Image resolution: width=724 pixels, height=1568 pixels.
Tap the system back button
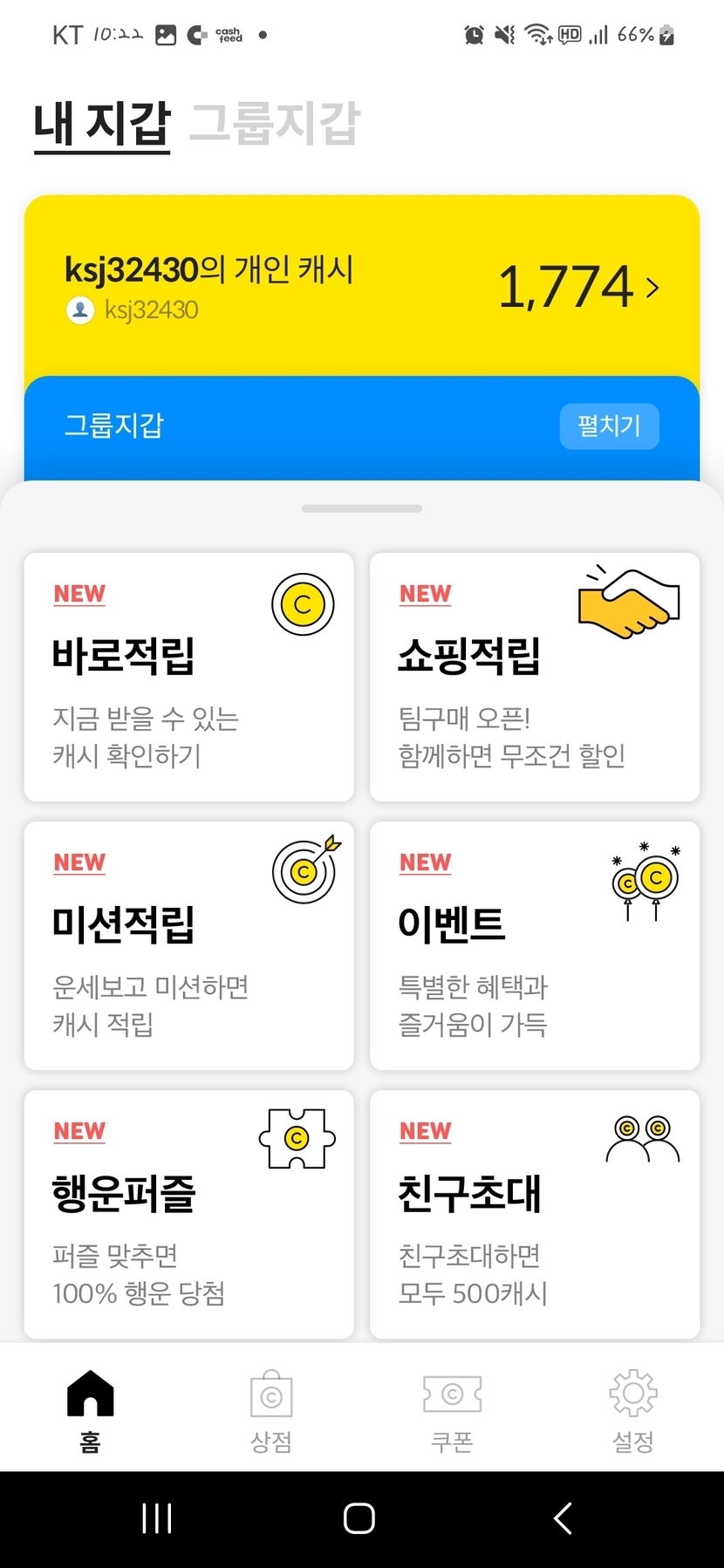pyautogui.click(x=563, y=1518)
